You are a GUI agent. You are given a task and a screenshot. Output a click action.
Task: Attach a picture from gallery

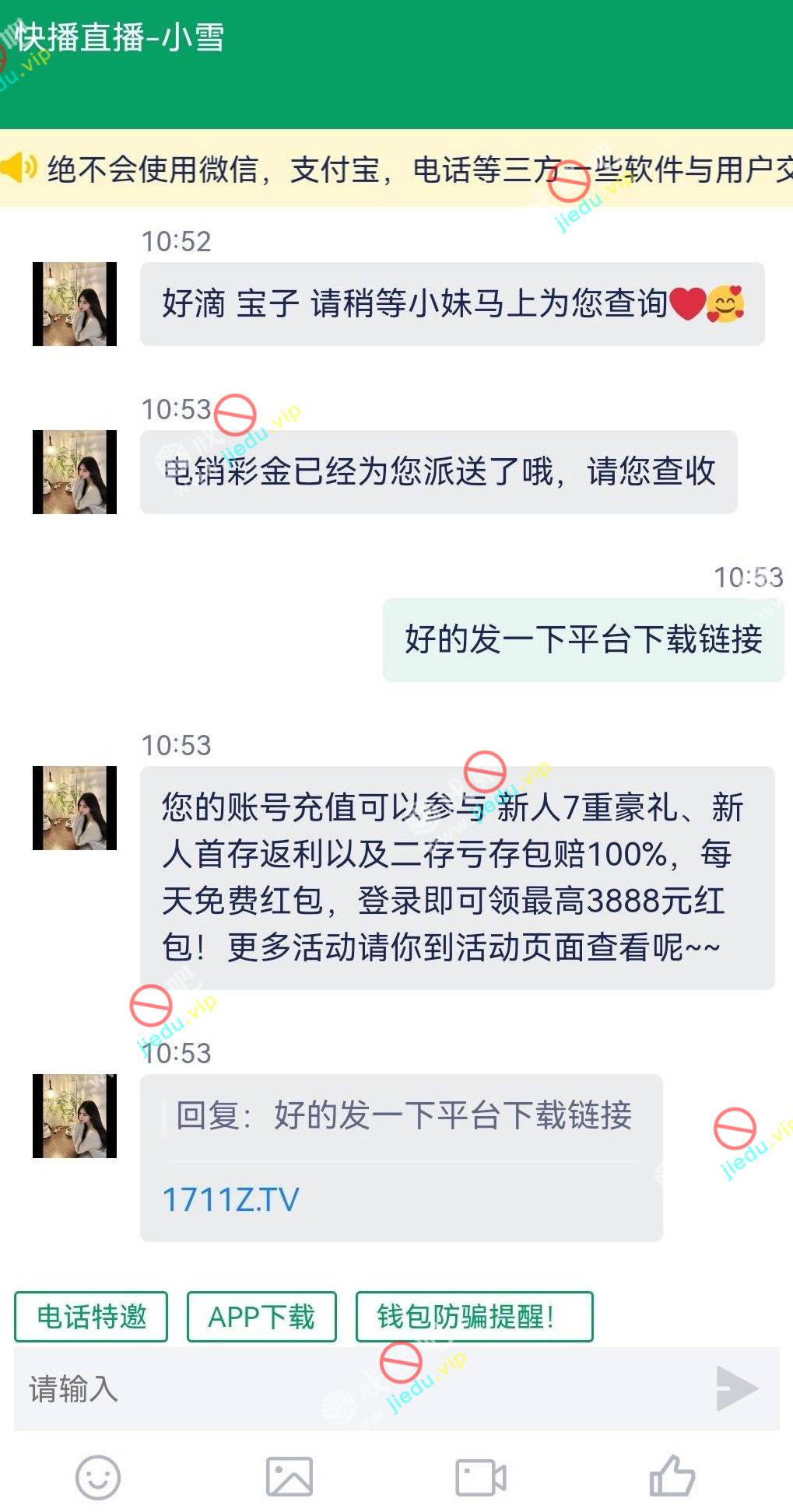click(x=289, y=1477)
